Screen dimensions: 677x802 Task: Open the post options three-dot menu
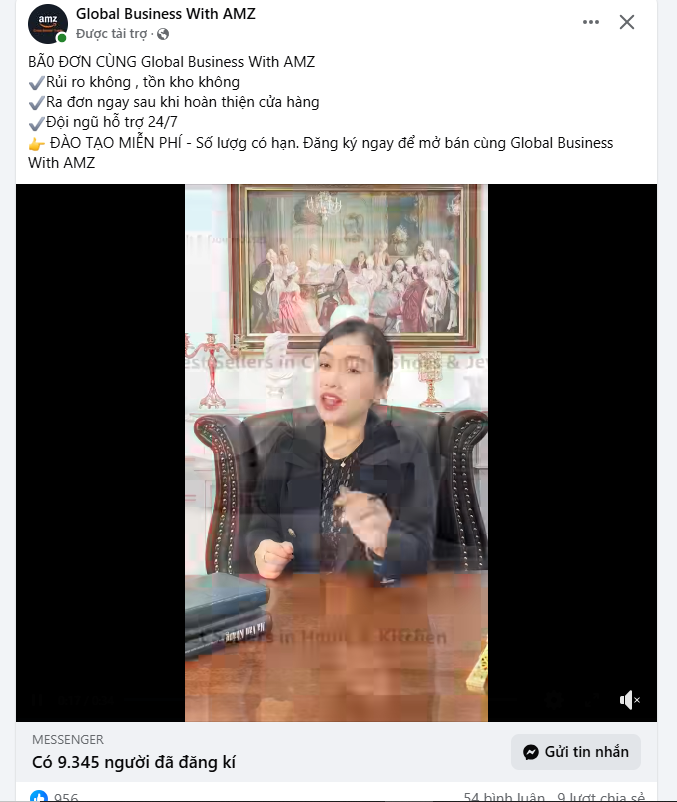tap(591, 22)
